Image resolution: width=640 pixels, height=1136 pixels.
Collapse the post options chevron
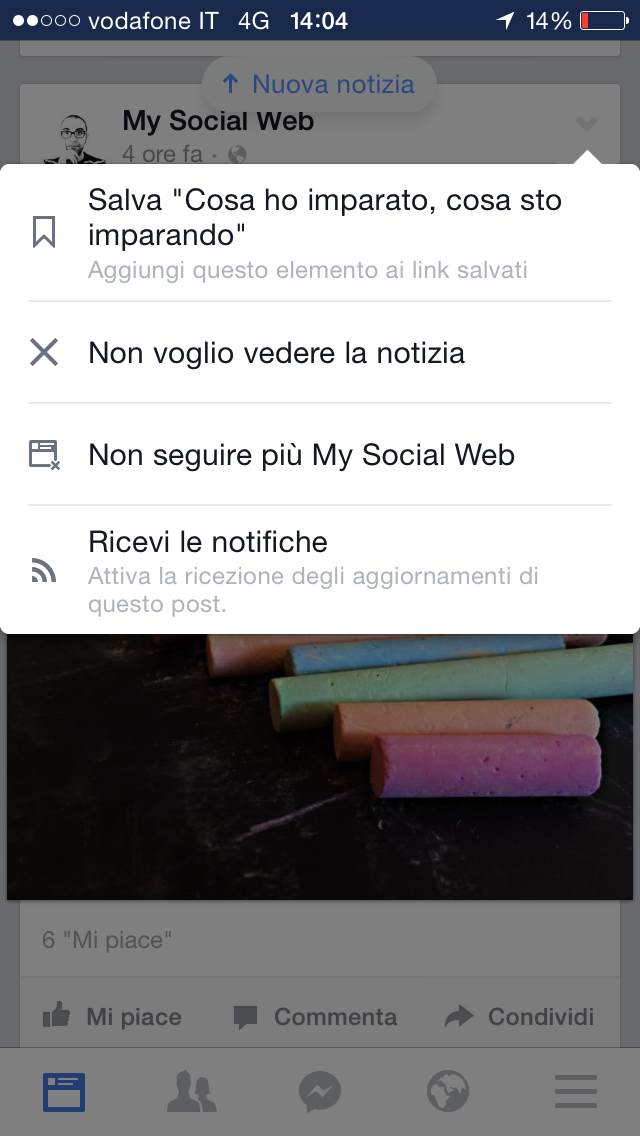[587, 124]
